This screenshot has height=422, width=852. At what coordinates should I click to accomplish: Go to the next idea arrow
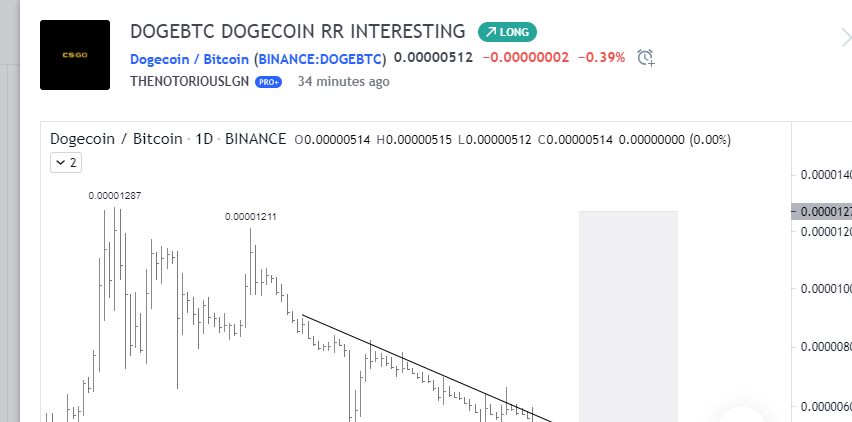[x=845, y=38]
